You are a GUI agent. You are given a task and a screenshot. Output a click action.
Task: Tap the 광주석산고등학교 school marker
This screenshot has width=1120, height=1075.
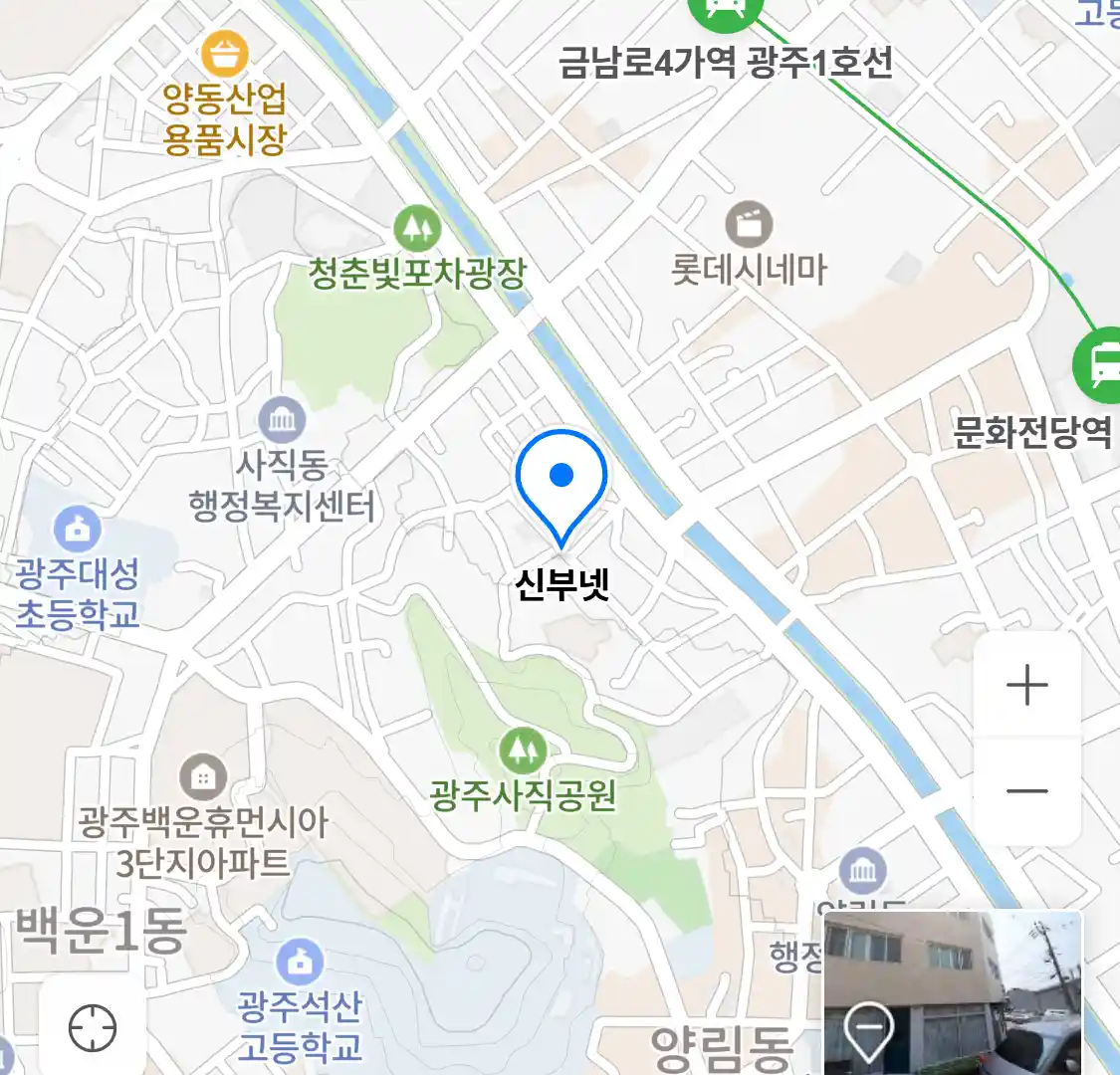[x=299, y=962]
